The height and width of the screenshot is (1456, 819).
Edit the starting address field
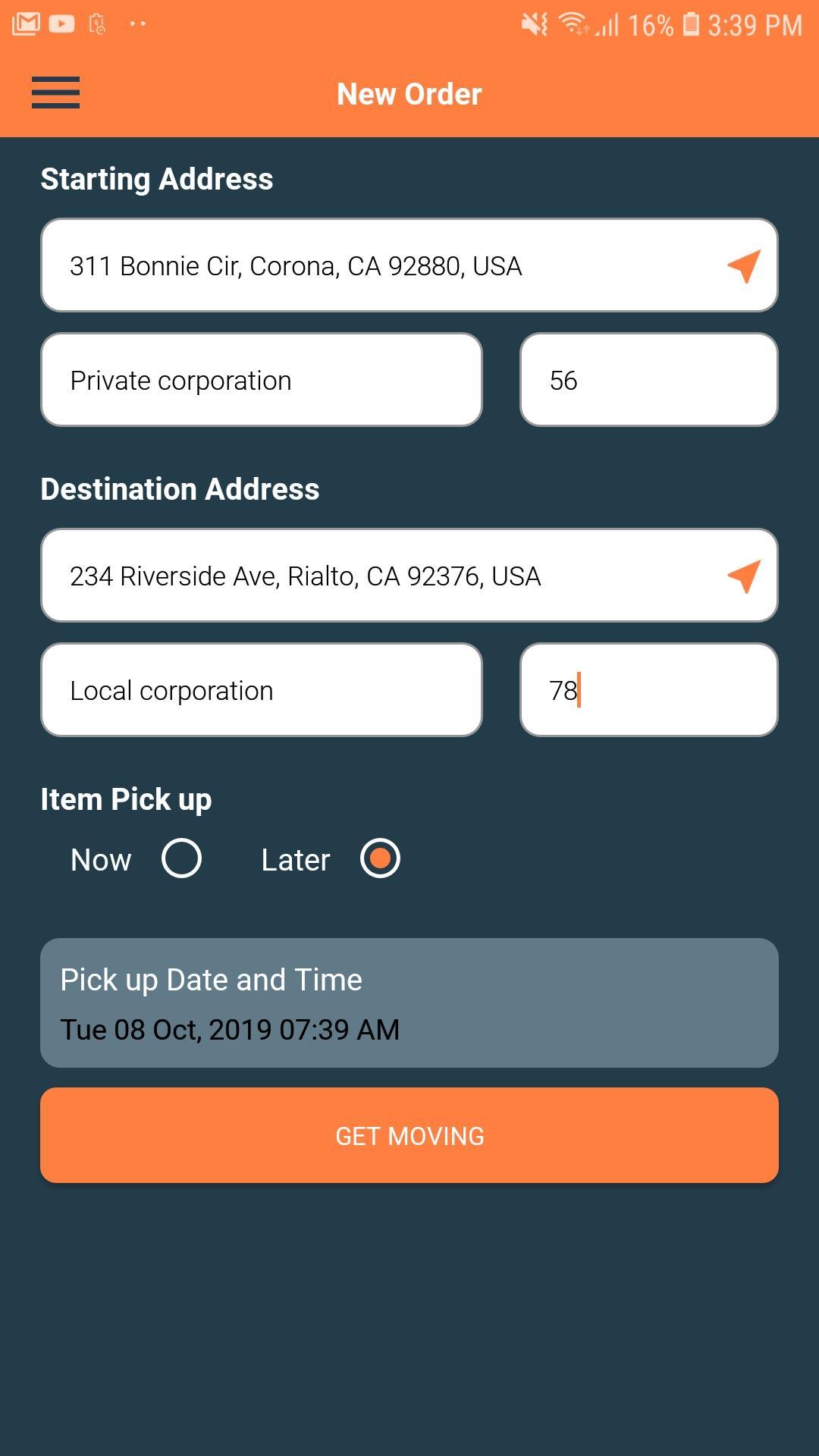click(379, 265)
